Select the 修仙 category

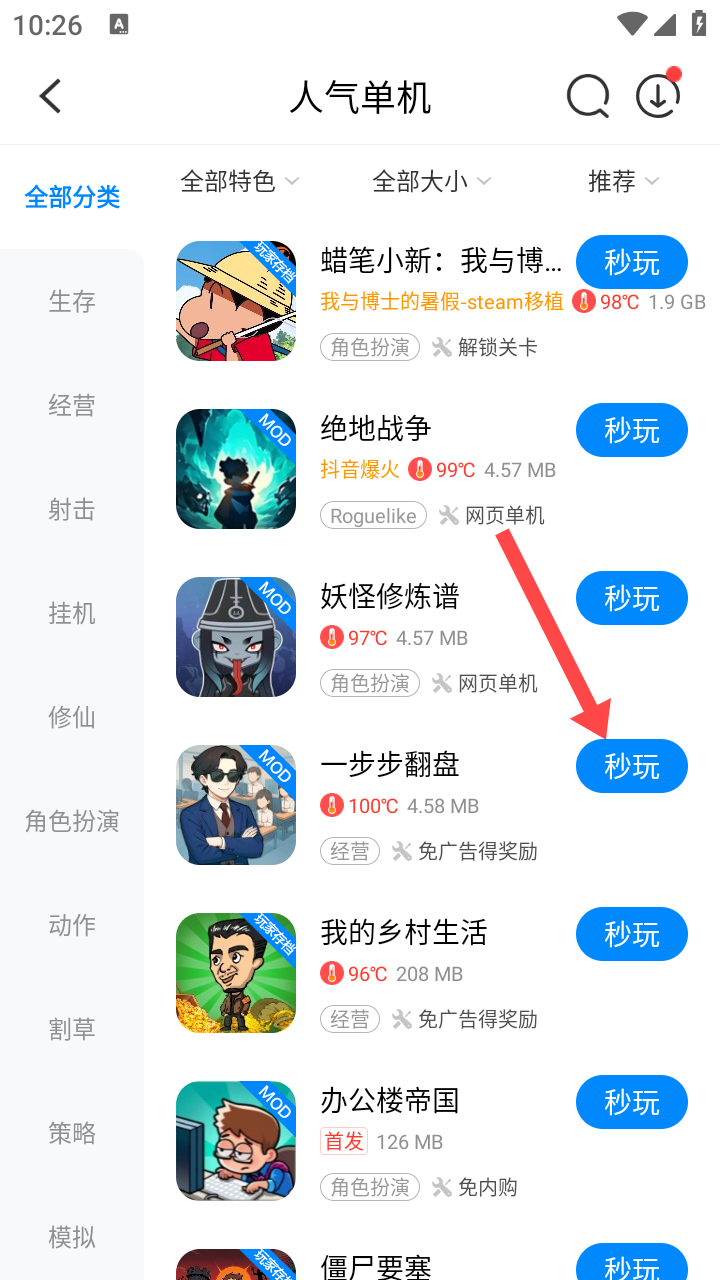[x=72, y=717]
